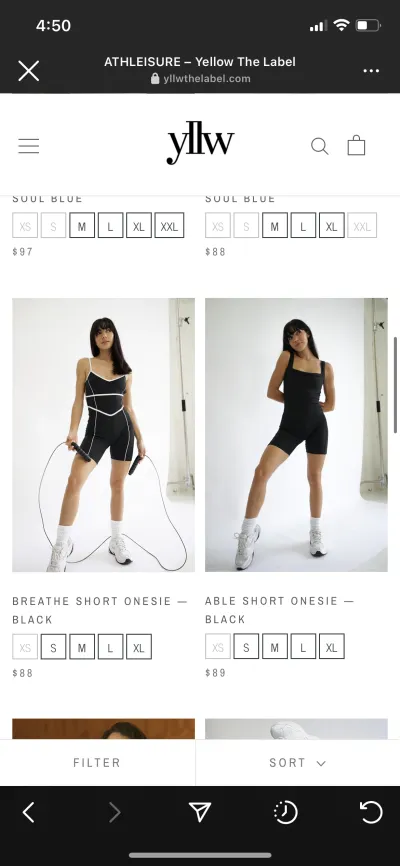Open the hamburger navigation menu

(29, 146)
